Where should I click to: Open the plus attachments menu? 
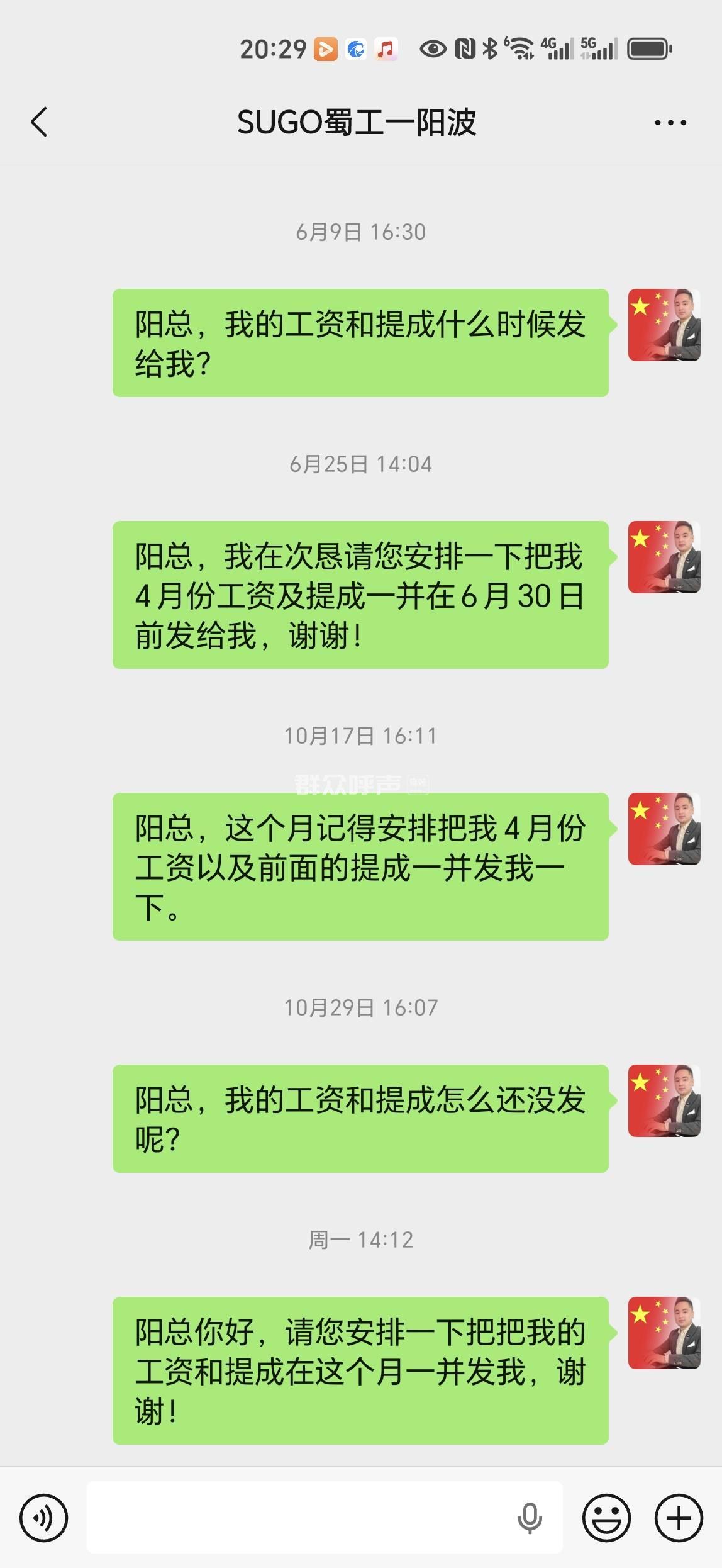(x=679, y=1518)
